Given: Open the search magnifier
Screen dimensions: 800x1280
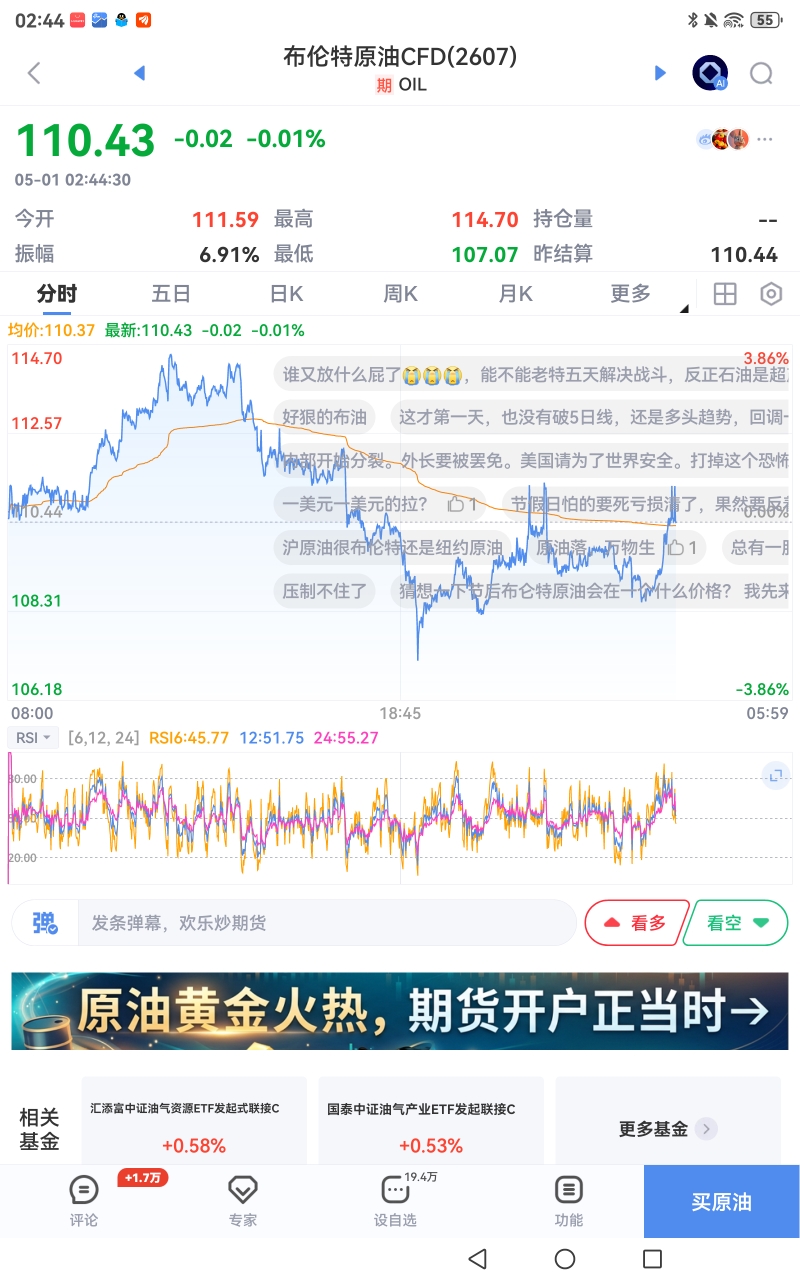Looking at the screenshot, I should (761, 73).
